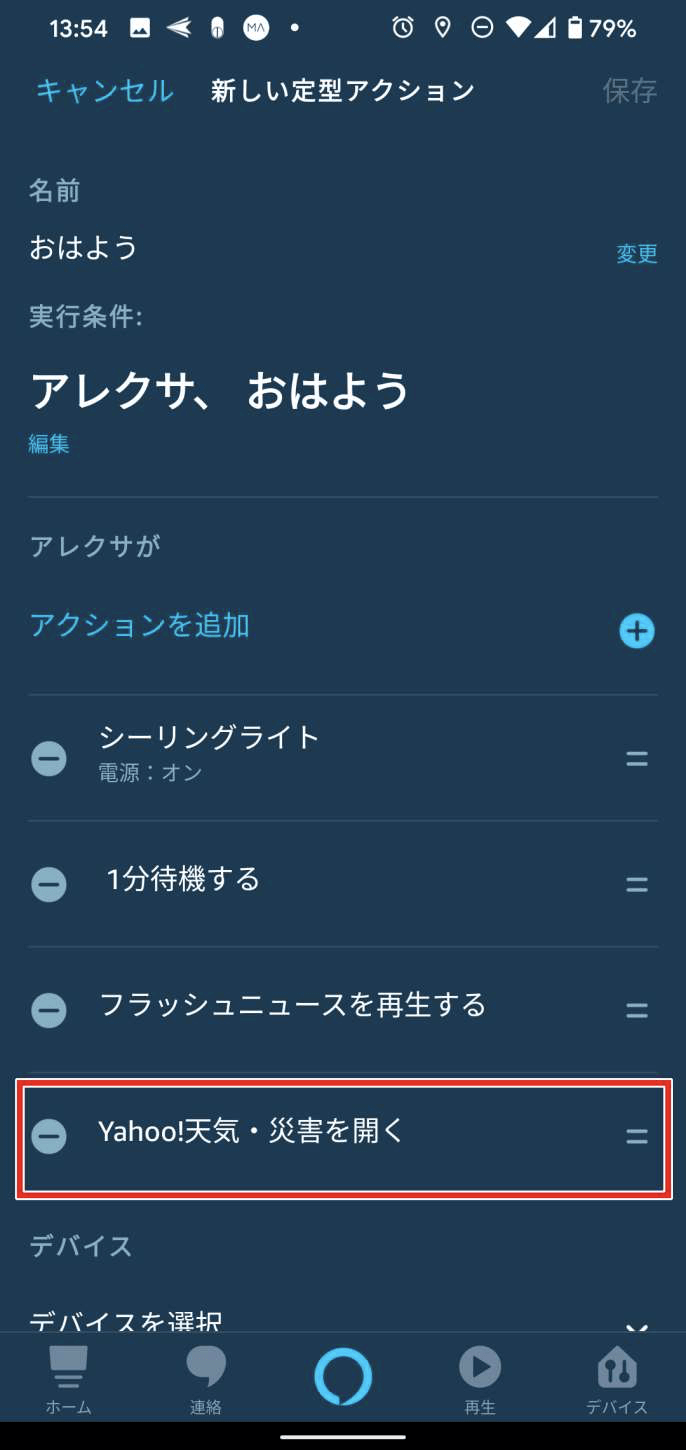
Task: Tap アクションを追加 text
Action: 139,626
